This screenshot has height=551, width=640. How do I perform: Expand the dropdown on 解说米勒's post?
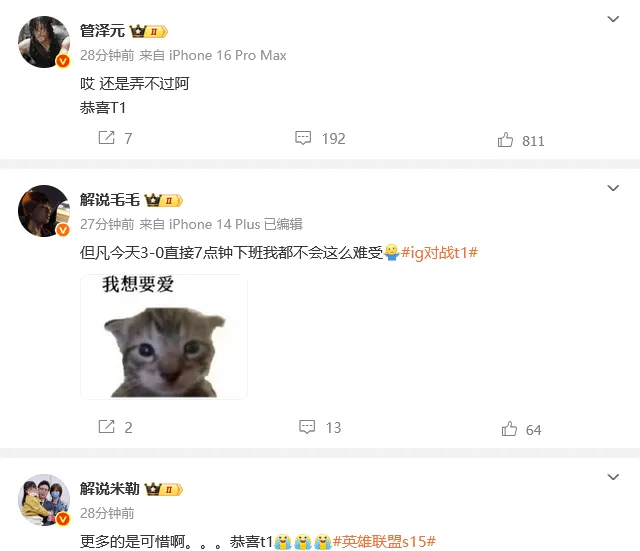pos(615,478)
